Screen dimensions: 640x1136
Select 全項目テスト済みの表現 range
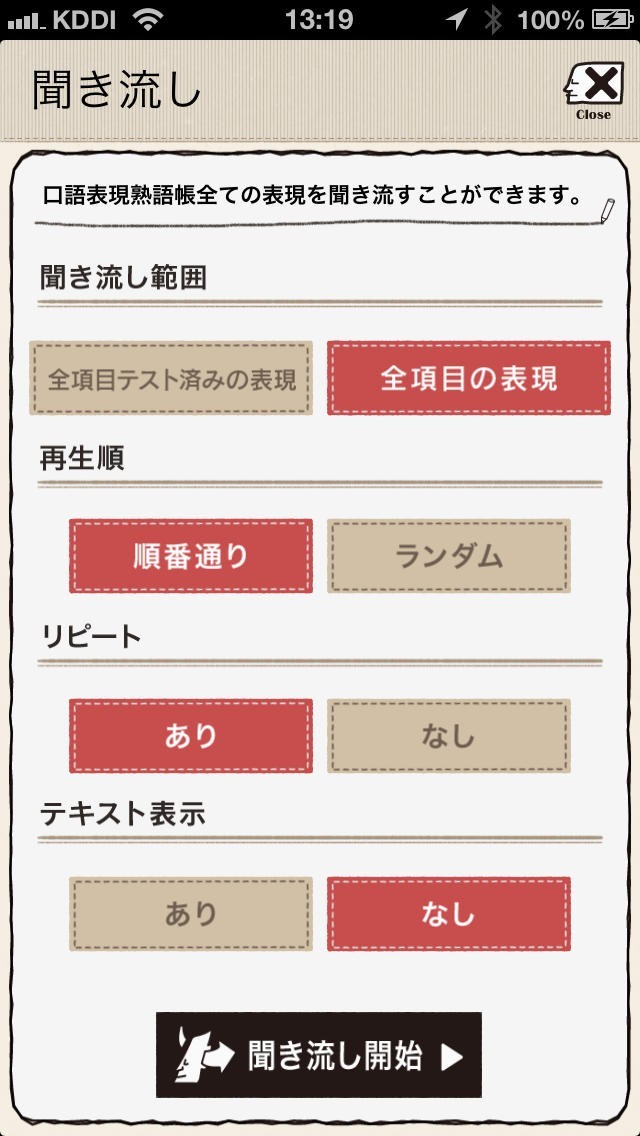coord(171,379)
